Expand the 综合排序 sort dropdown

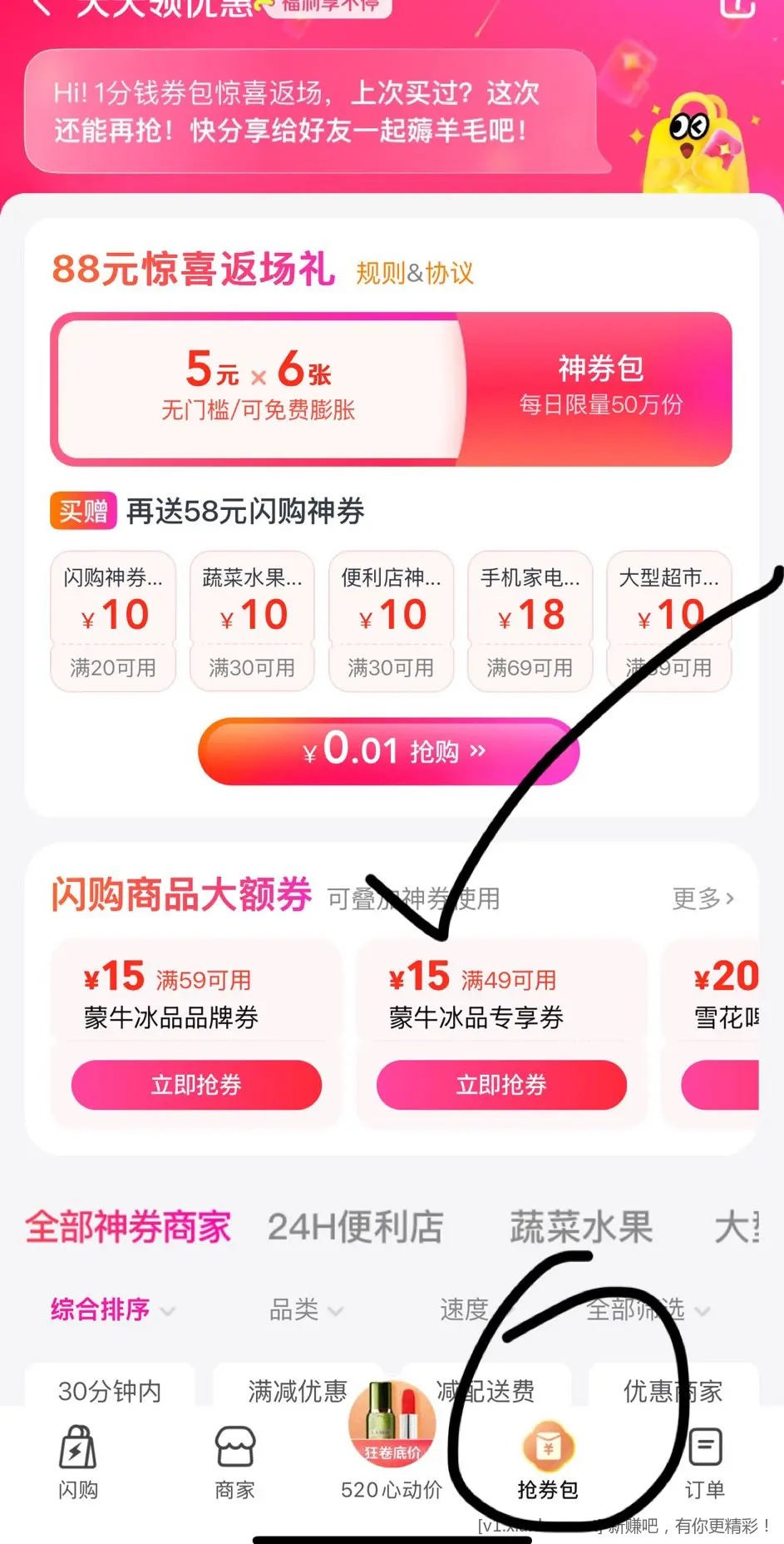(x=112, y=1310)
